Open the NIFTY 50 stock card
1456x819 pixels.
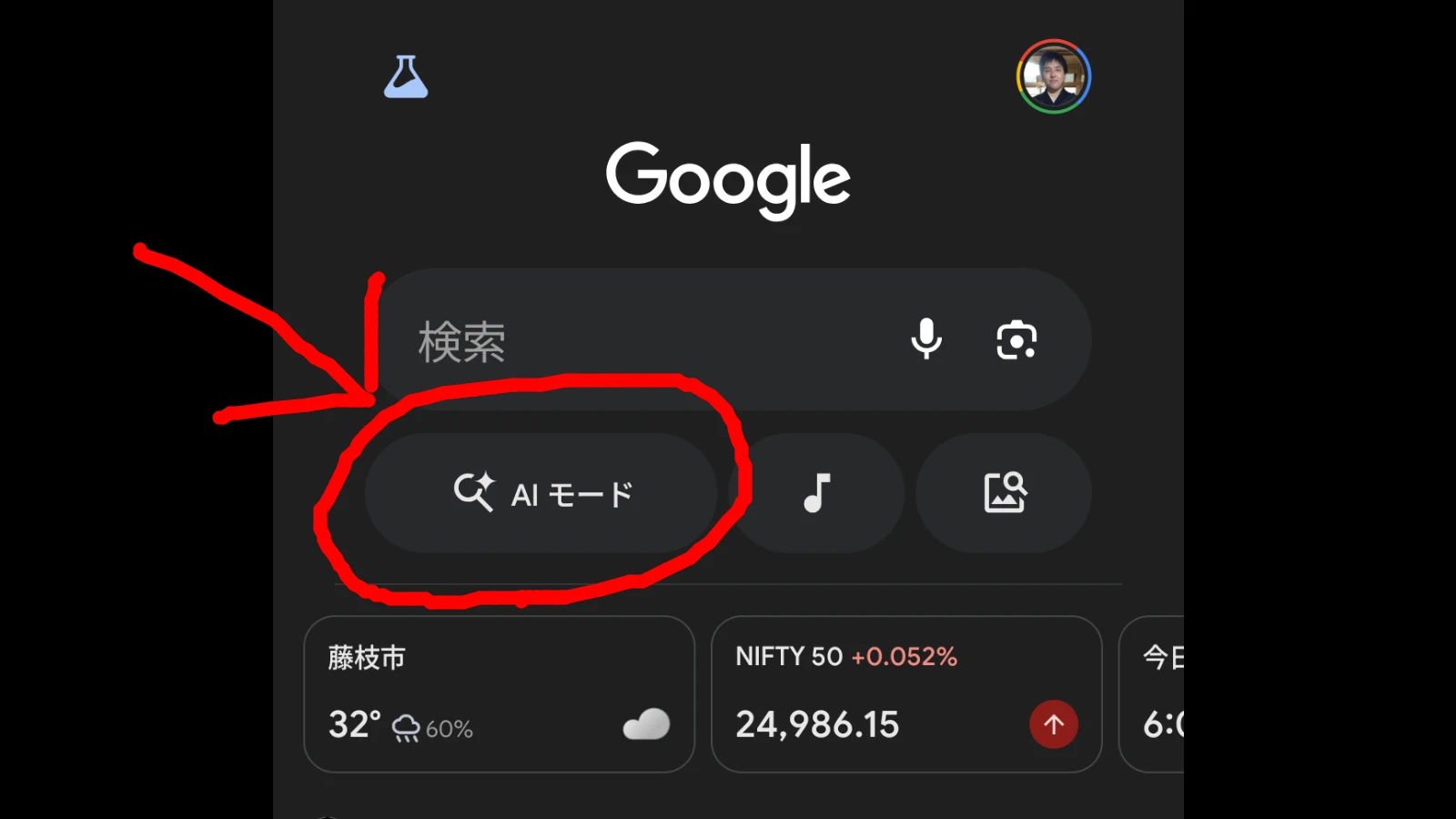(x=905, y=693)
